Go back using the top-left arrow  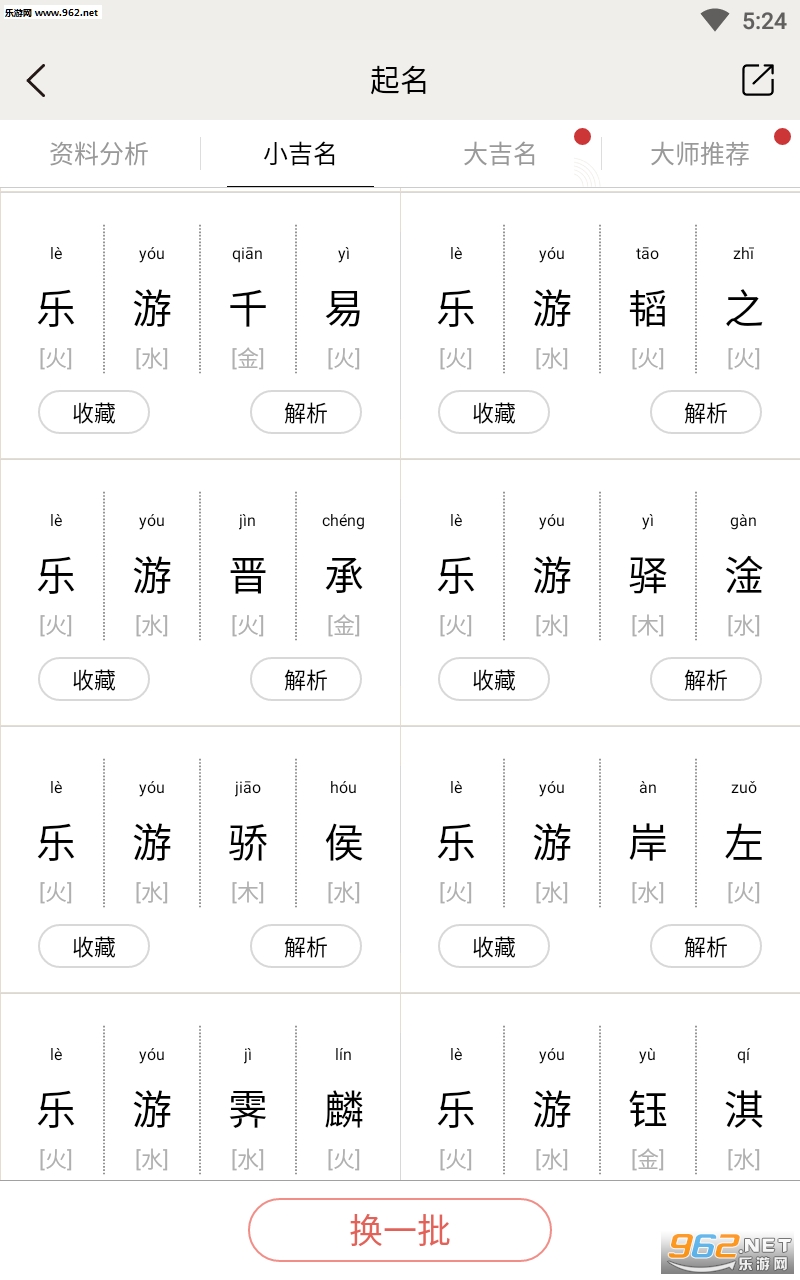pyautogui.click(x=36, y=80)
